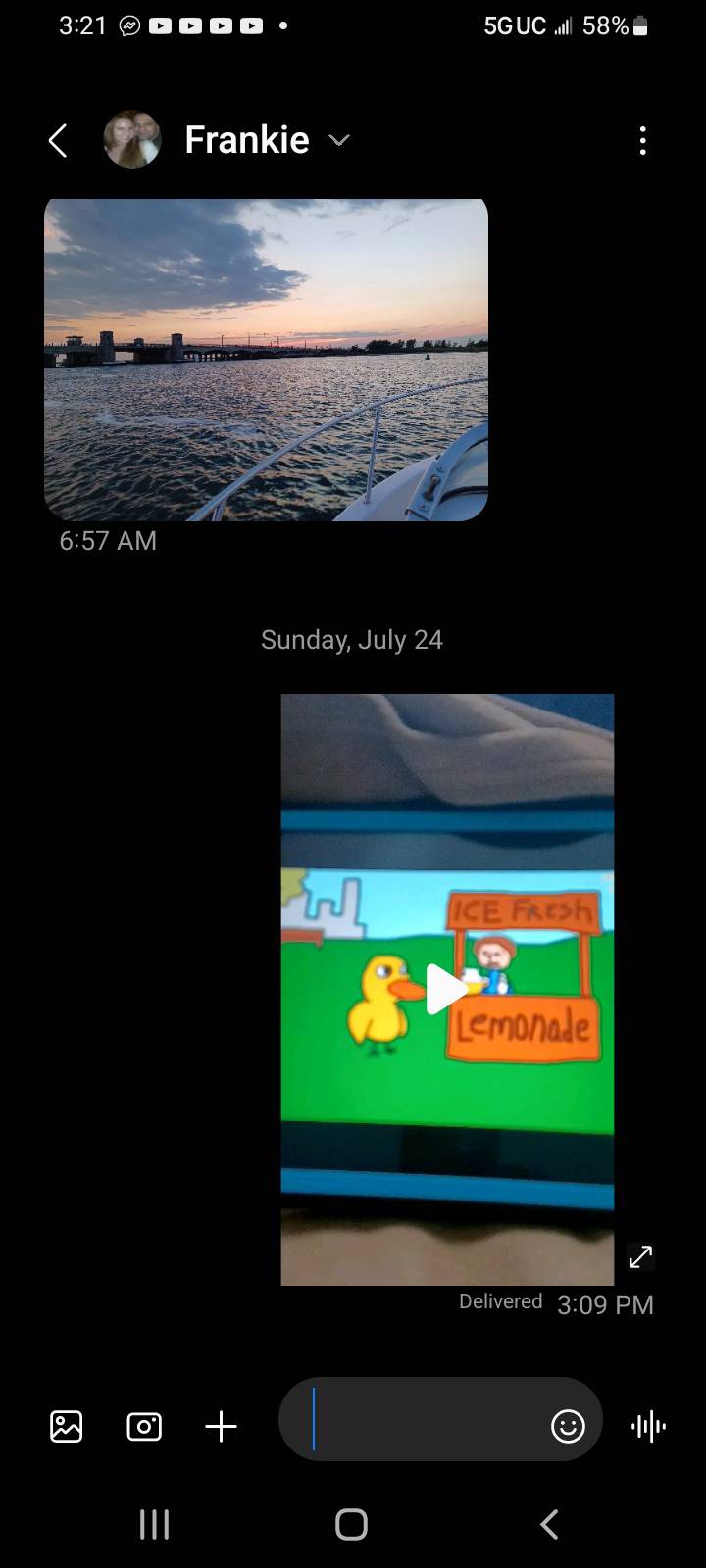Open the gallery image picker
The height and width of the screenshot is (1568, 706).
click(67, 1426)
